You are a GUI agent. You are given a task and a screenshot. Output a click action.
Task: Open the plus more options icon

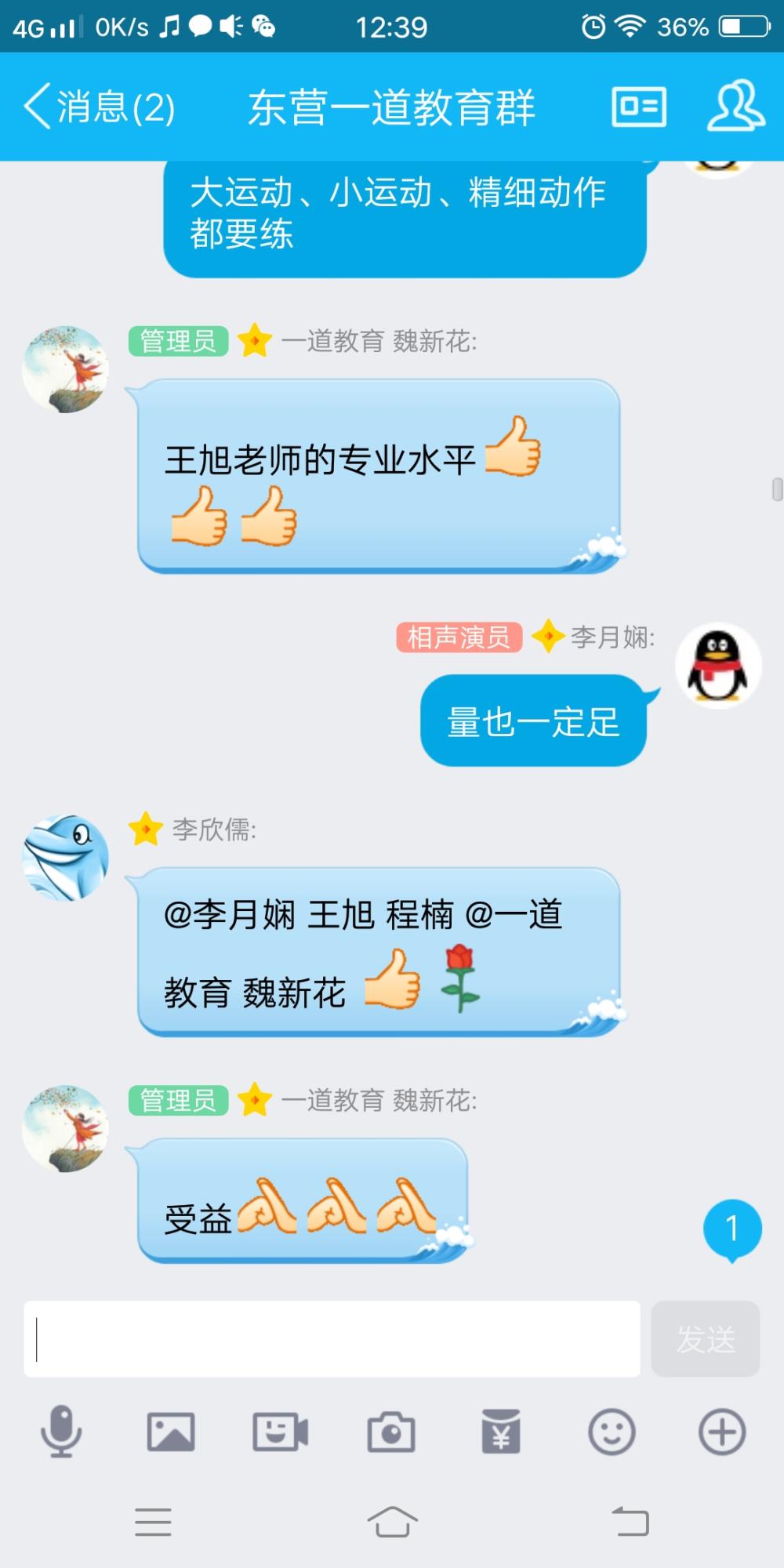tap(722, 1432)
